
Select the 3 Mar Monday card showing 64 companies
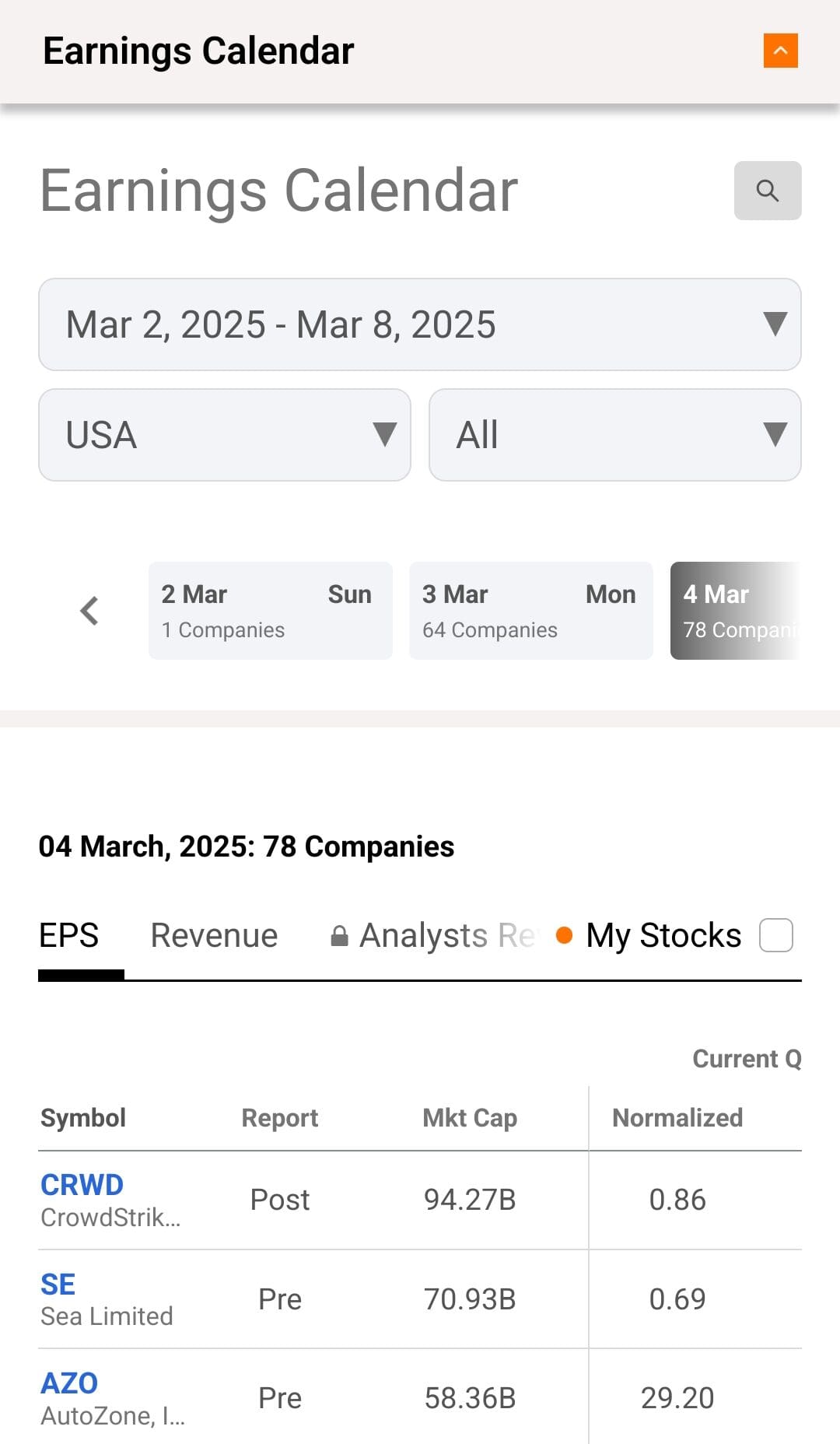[531, 610]
